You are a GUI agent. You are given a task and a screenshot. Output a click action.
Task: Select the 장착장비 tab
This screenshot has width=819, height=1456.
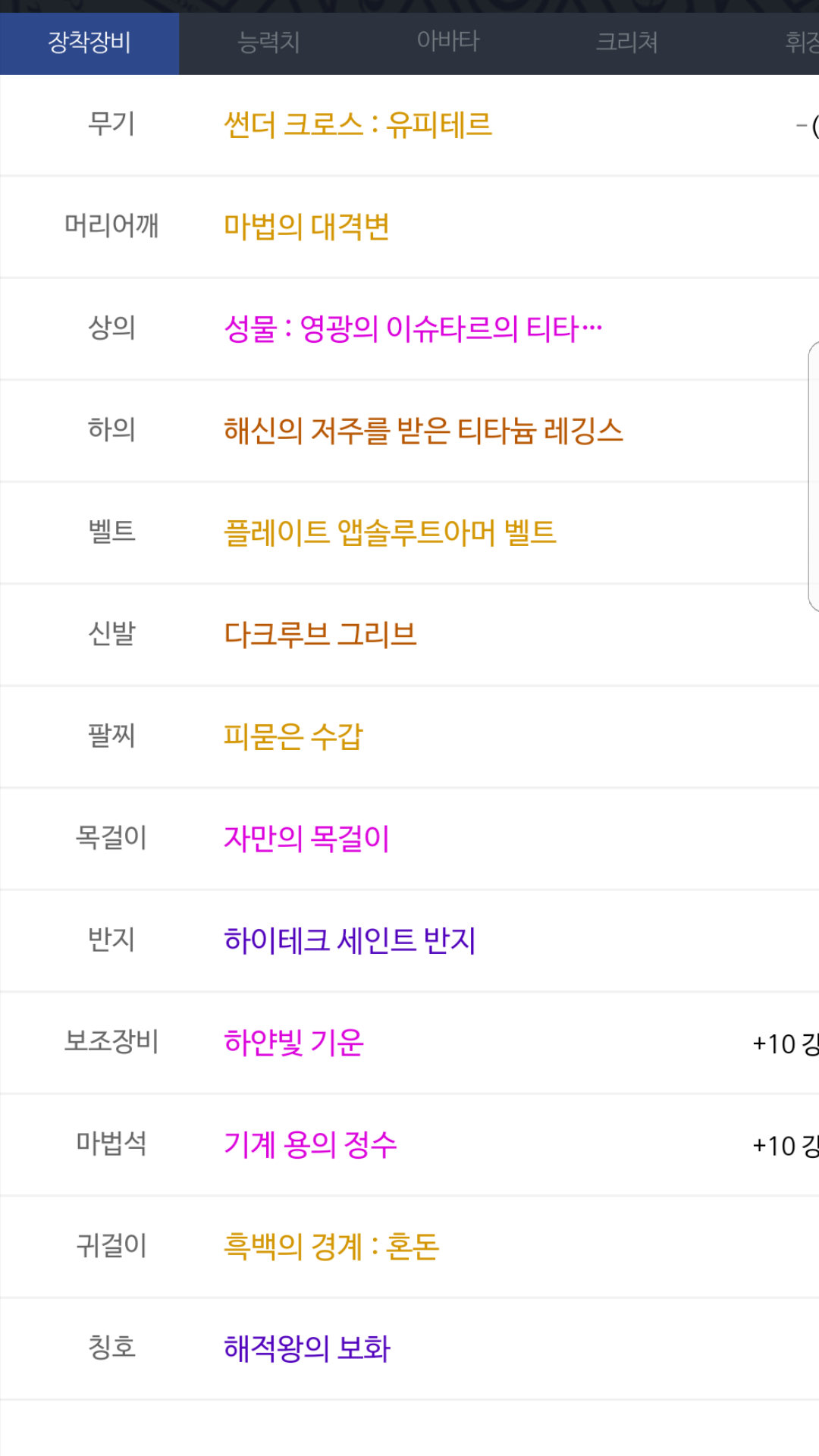tap(89, 42)
